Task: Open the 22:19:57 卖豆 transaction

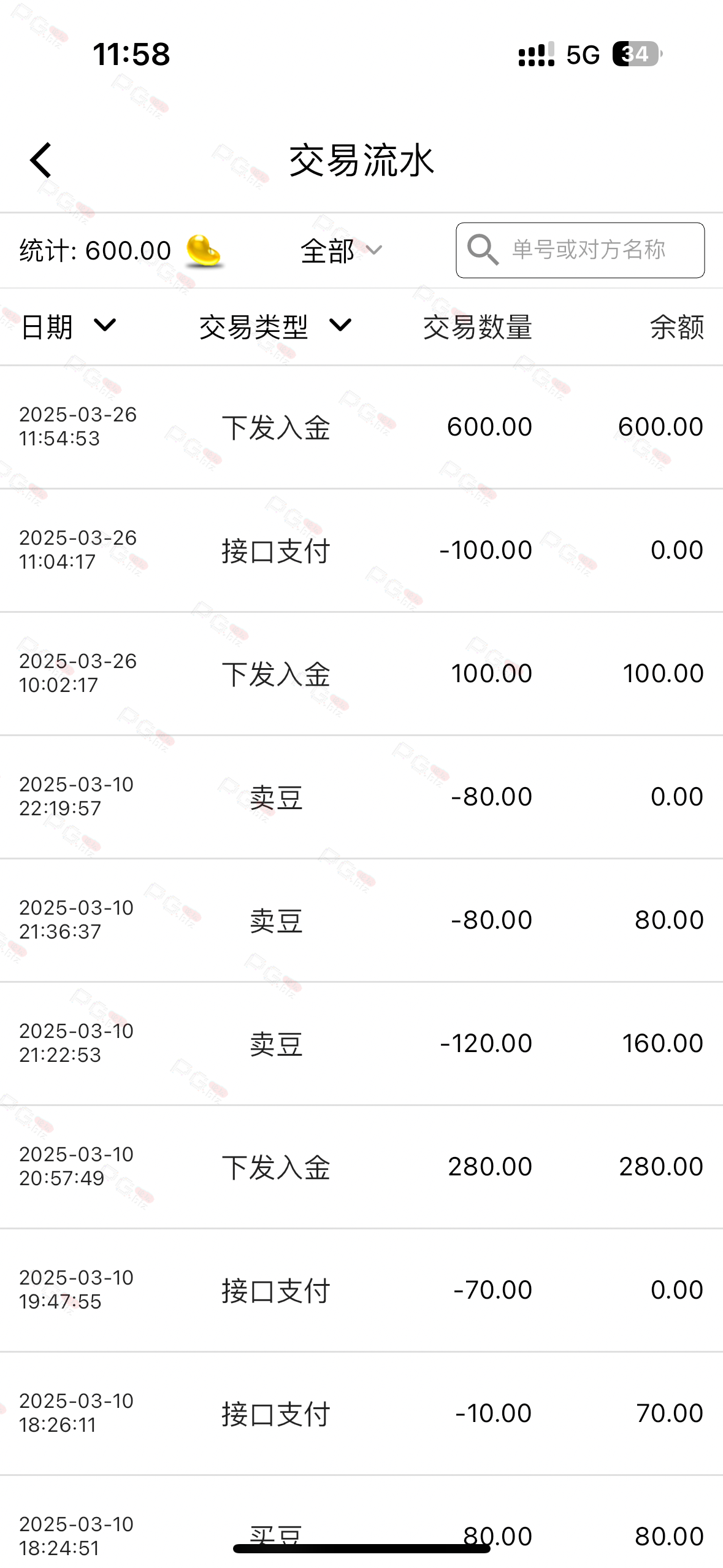Action: 361,797
